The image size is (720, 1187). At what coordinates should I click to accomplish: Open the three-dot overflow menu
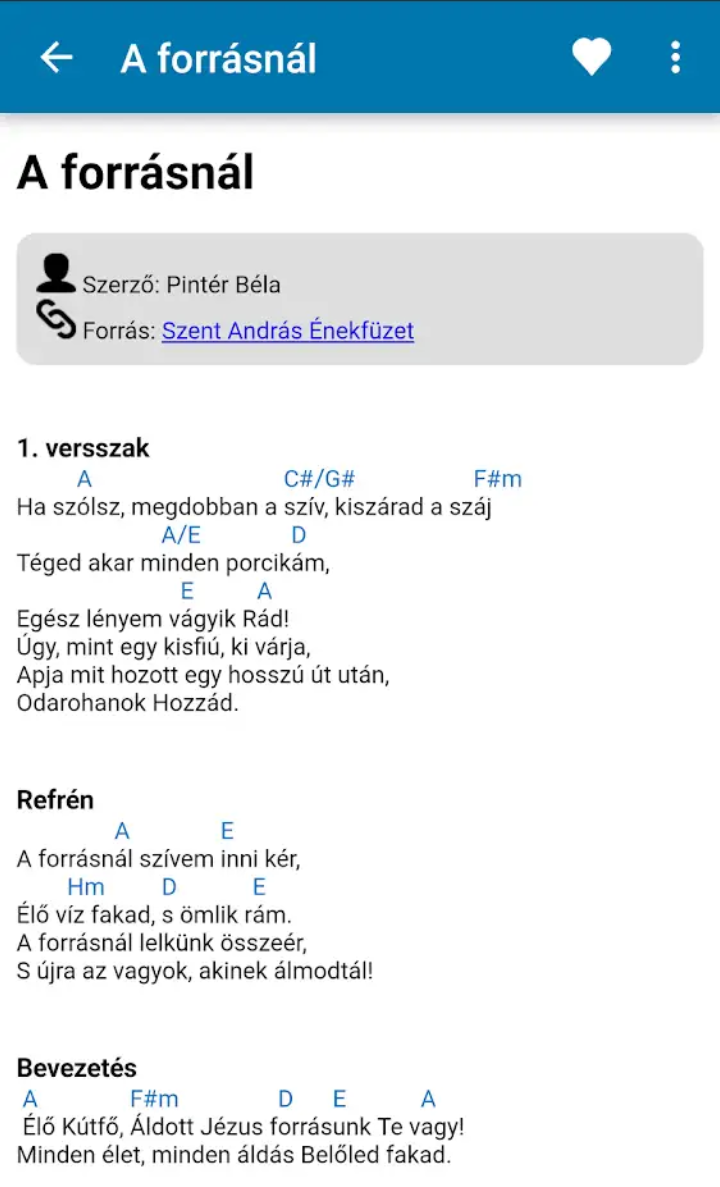(675, 58)
